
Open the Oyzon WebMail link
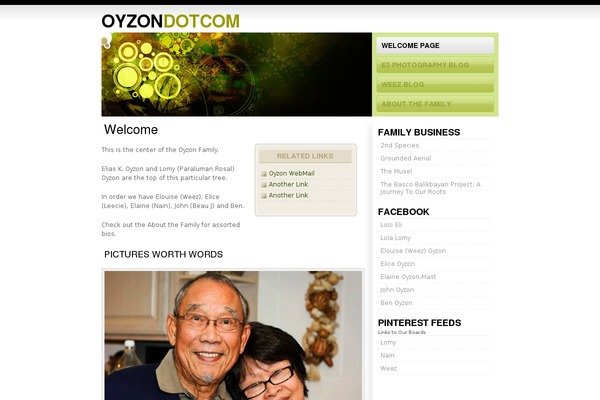point(291,173)
